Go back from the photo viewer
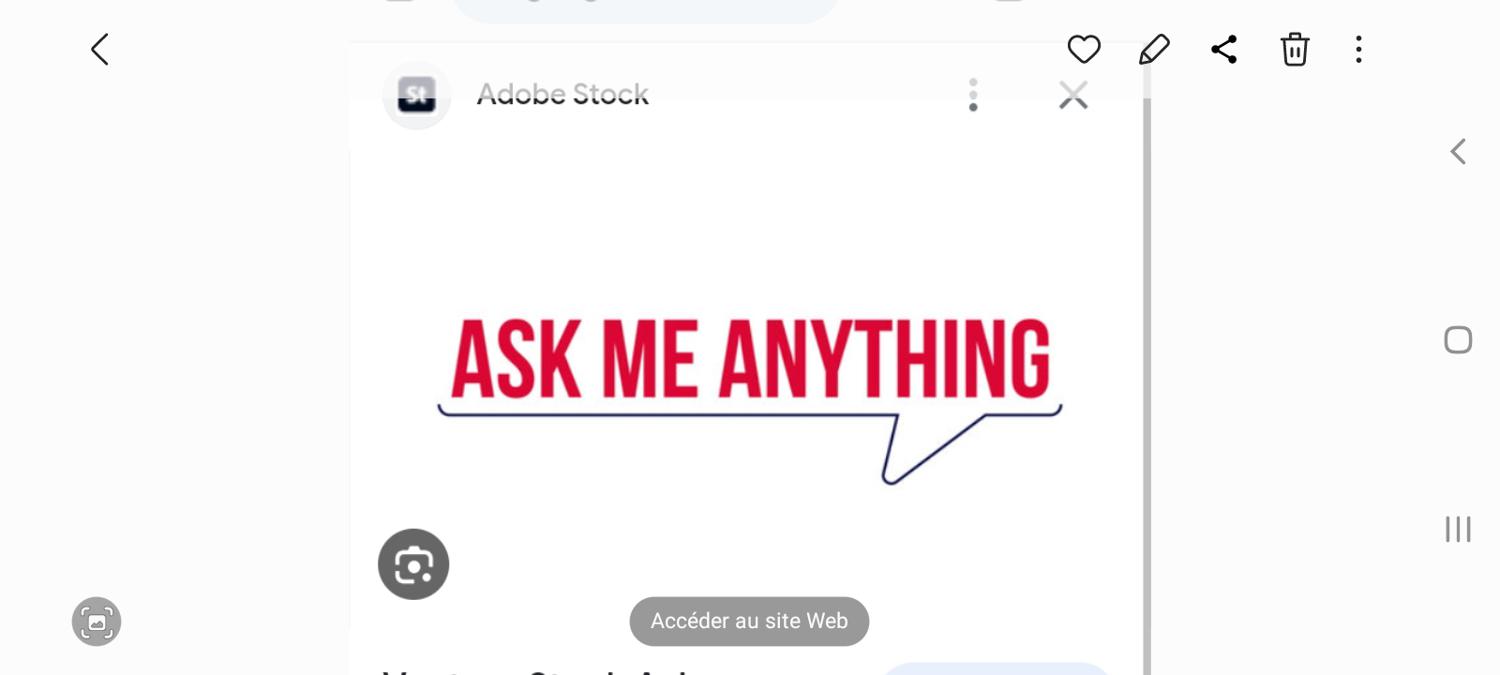1500x675 pixels. pos(99,50)
